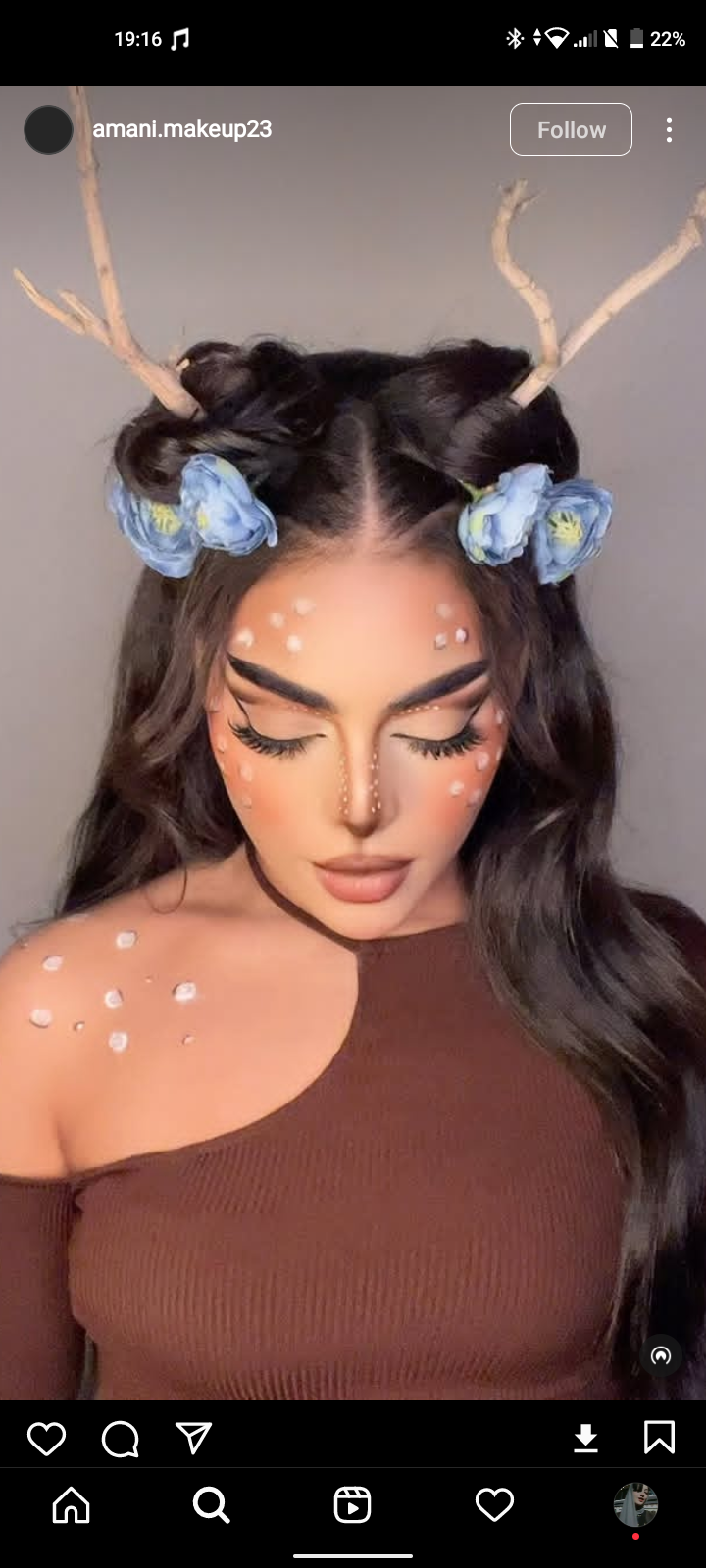
Task: Tap the audio icon on the photo
Action: tap(661, 1356)
